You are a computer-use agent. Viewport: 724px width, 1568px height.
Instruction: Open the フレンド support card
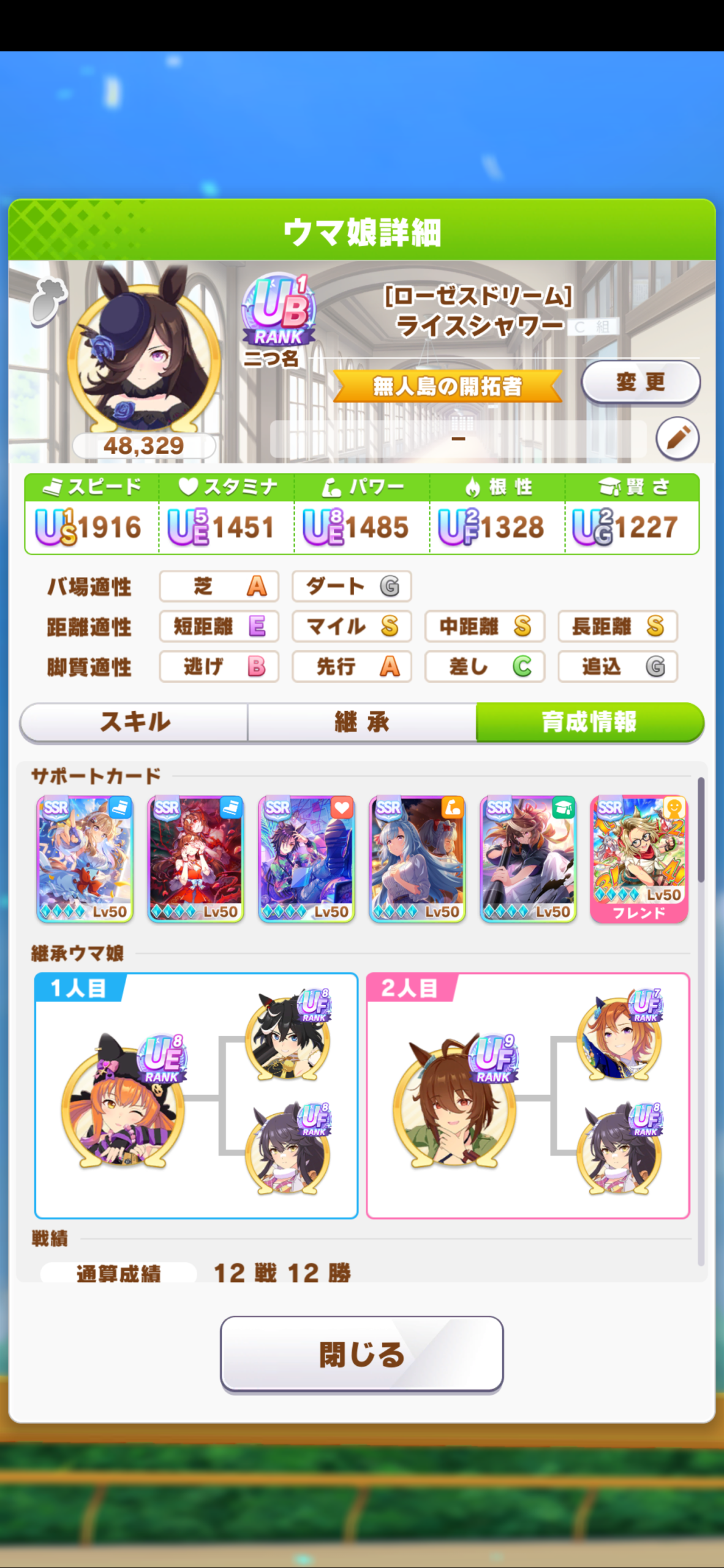coord(639,859)
